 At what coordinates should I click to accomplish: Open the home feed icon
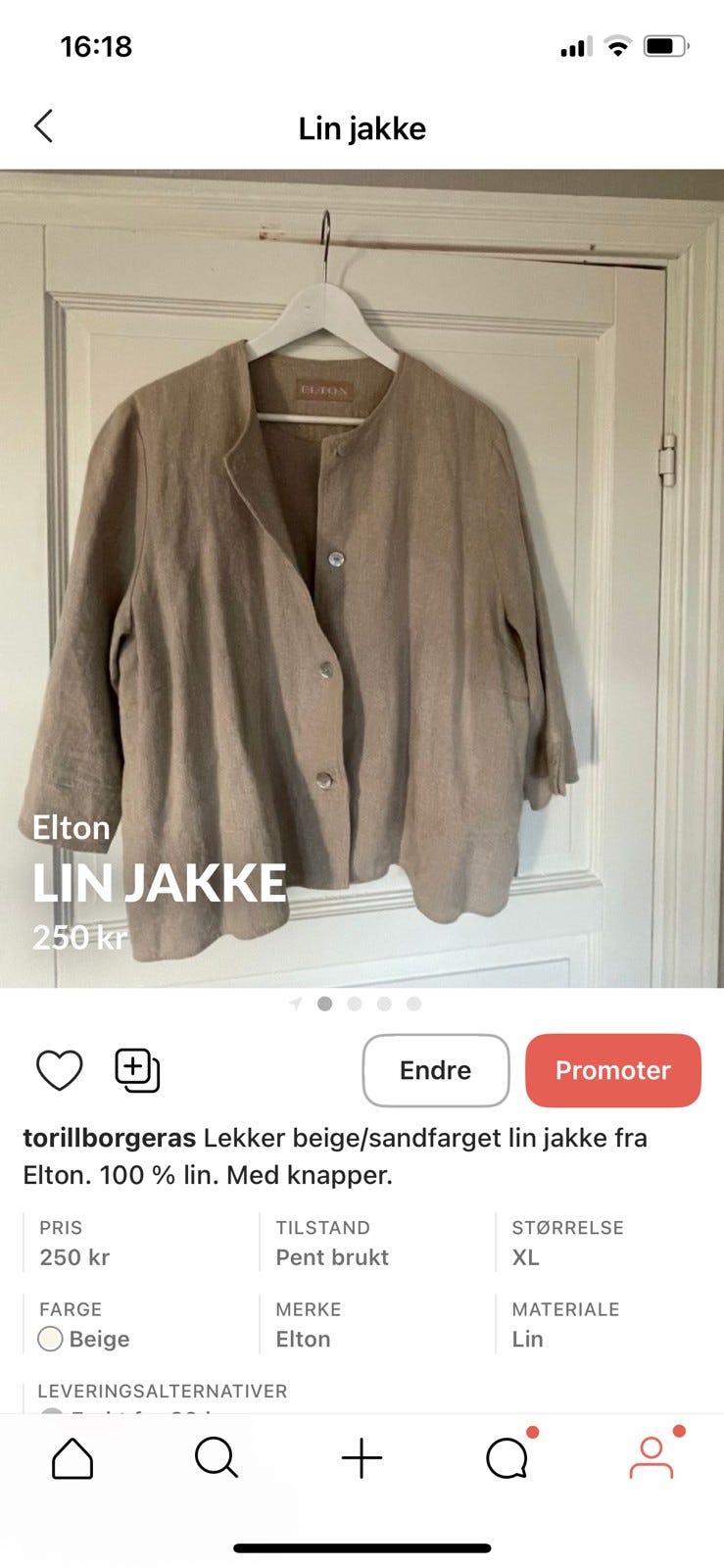point(71,1458)
